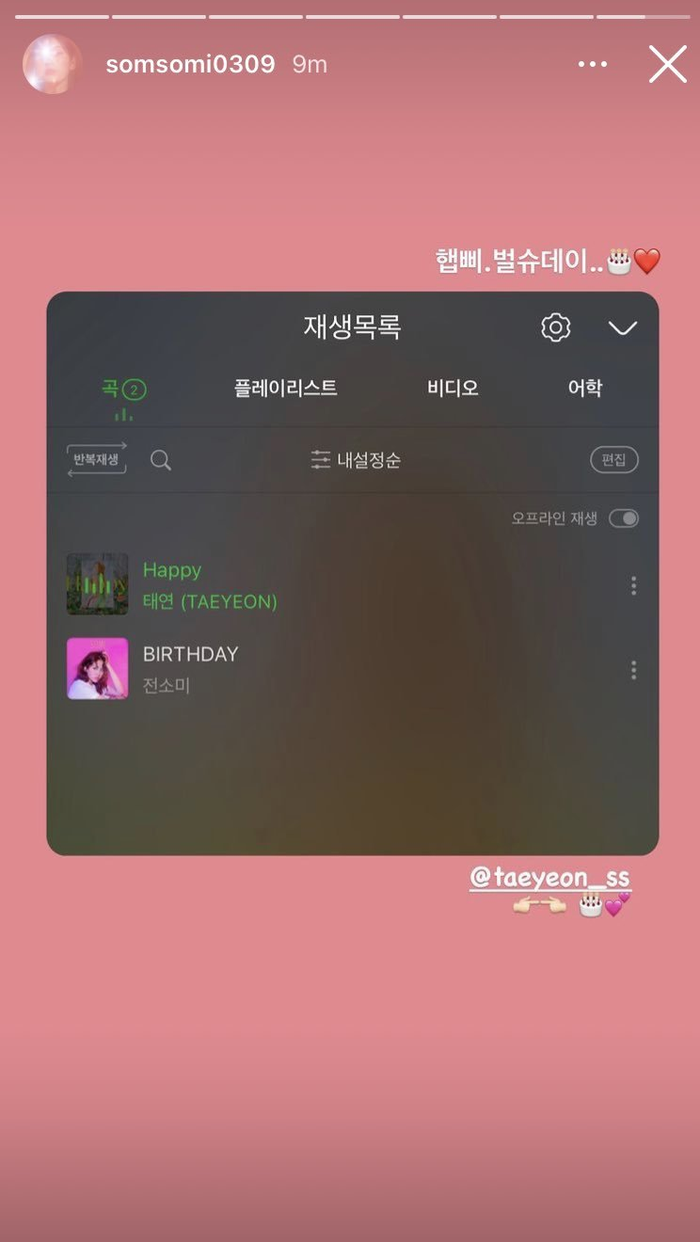
Task: Open somsomi0309's profile picture
Action: click(52, 64)
